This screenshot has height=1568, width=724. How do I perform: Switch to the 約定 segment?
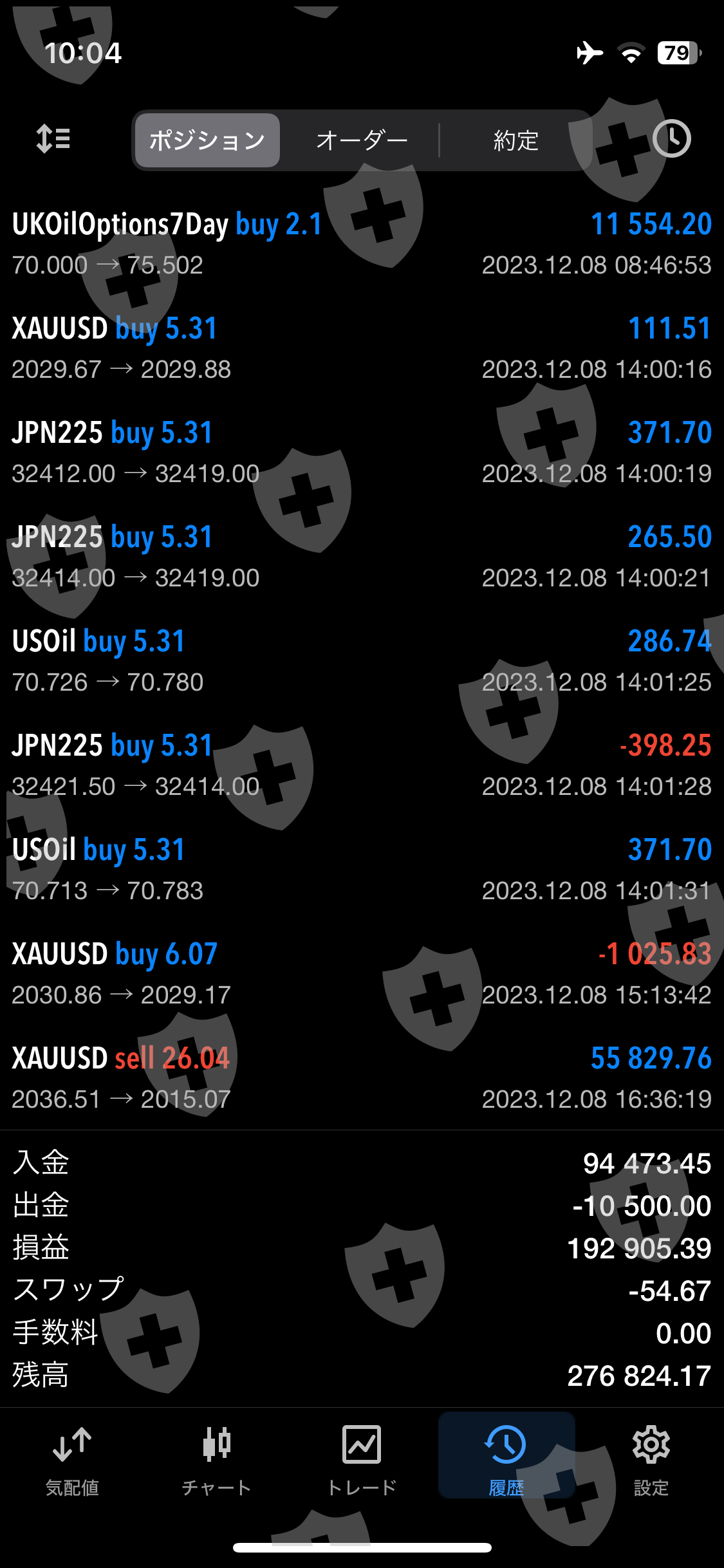pyautogui.click(x=515, y=140)
